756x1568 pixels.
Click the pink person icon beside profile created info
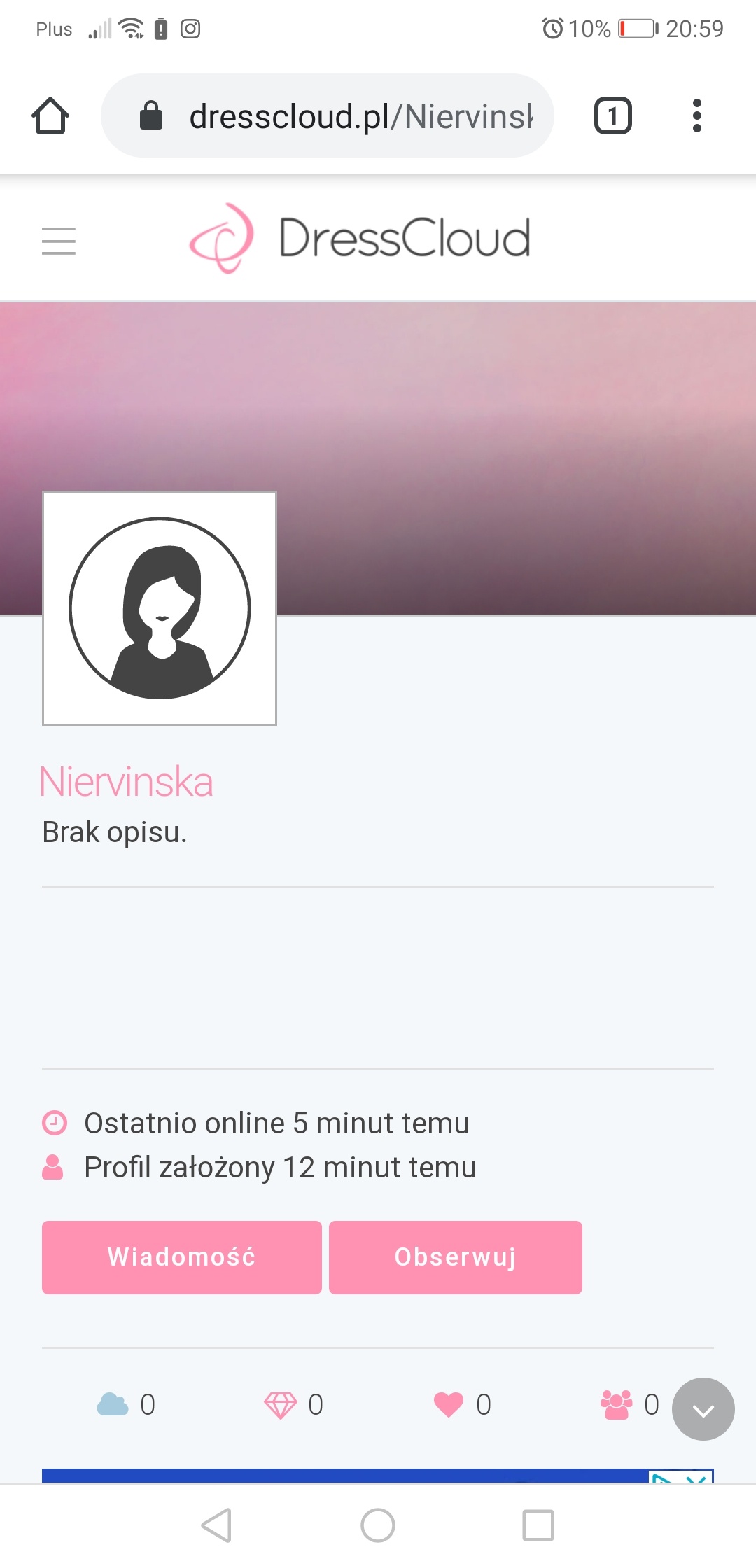(x=54, y=1165)
